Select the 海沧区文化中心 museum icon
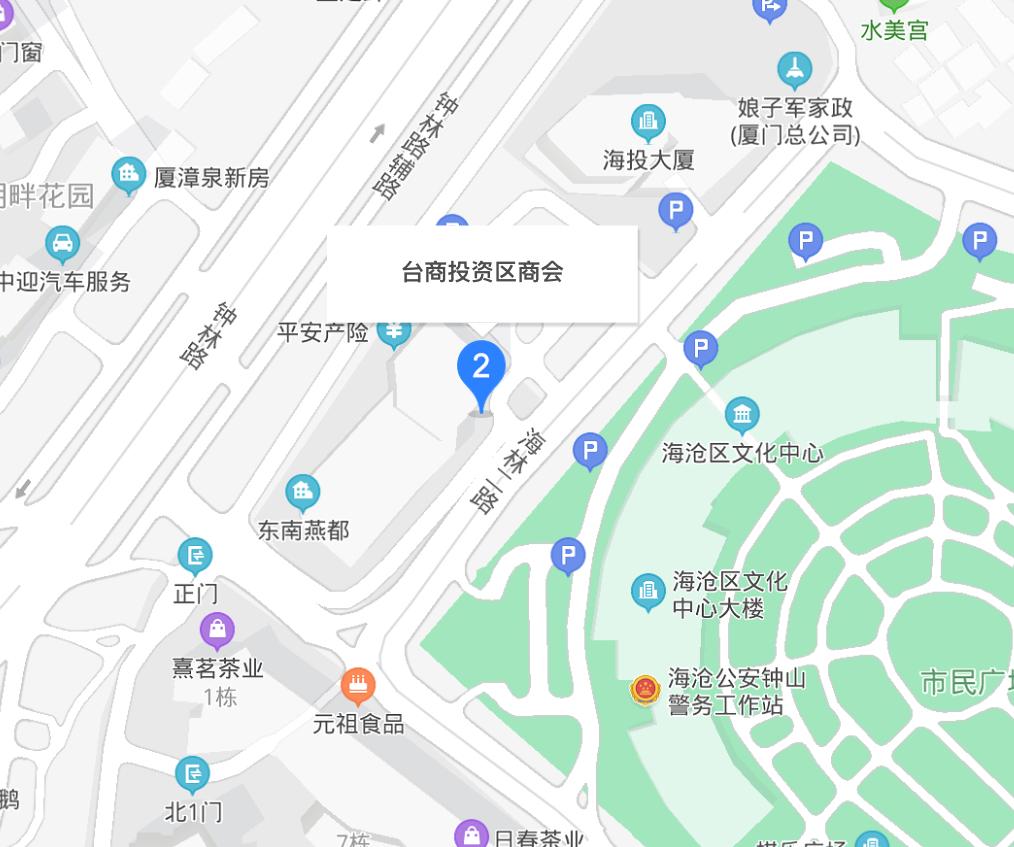The height and width of the screenshot is (847, 1014). (x=742, y=414)
